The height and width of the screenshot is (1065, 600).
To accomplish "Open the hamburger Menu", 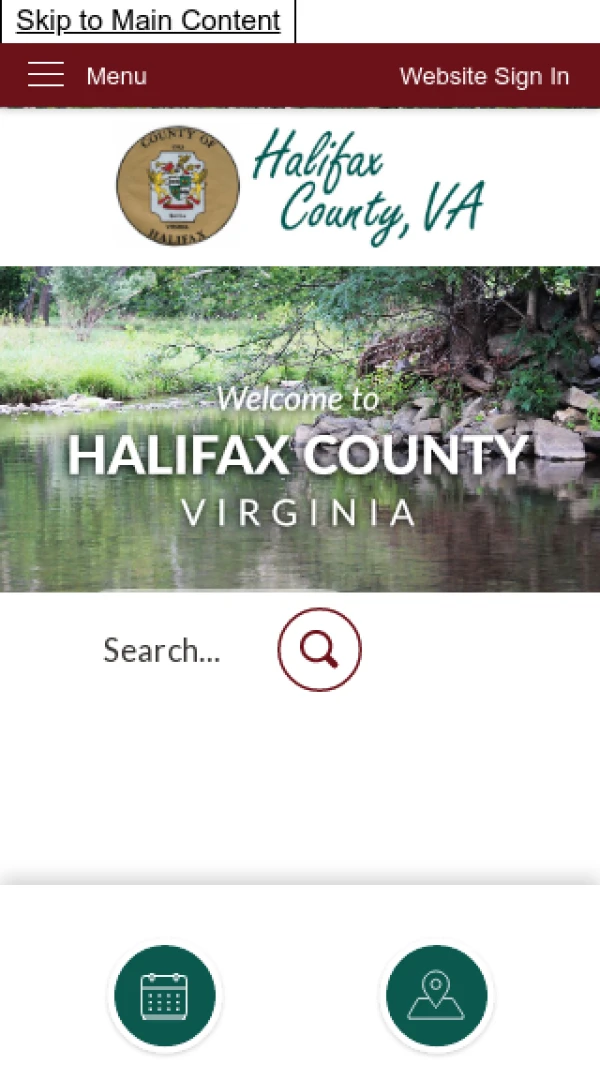I will (87, 76).
